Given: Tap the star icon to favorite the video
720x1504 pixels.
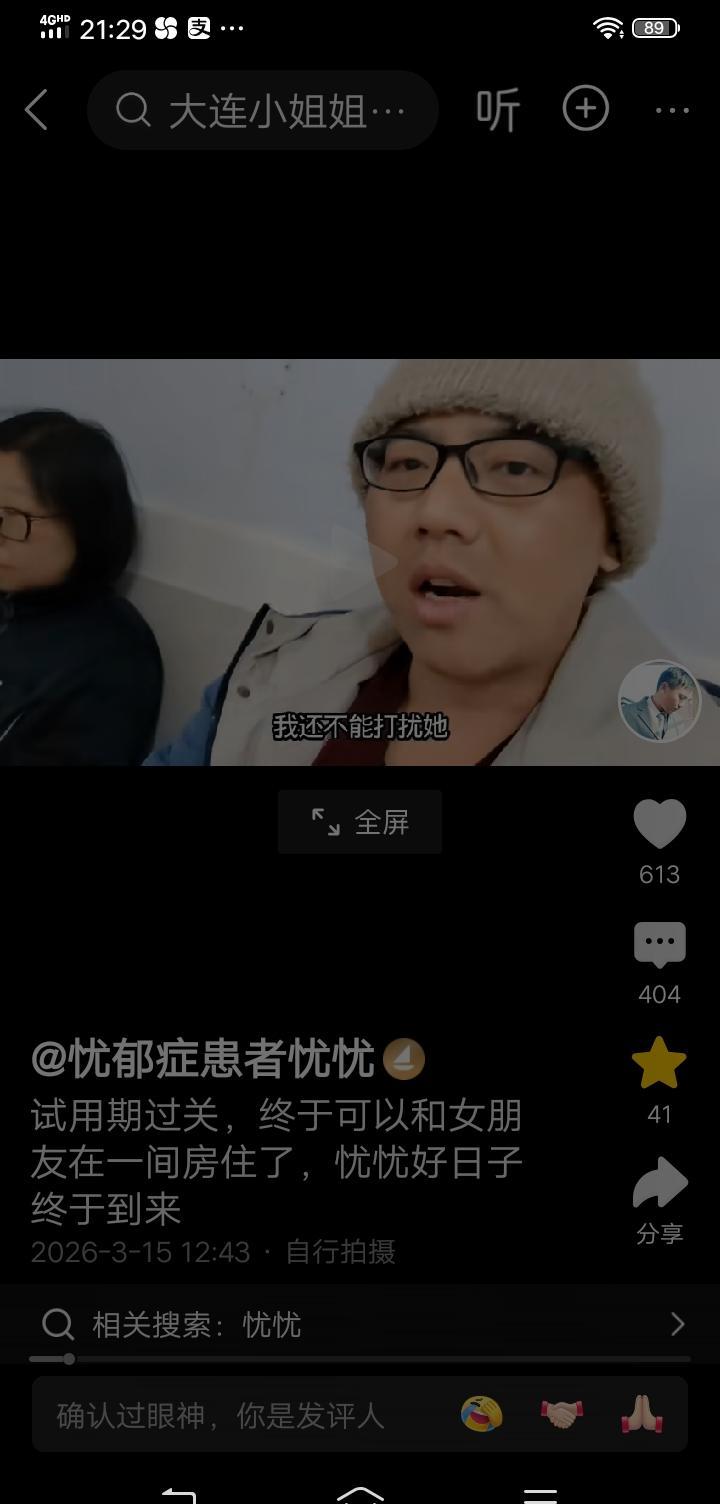Looking at the screenshot, I should [657, 1063].
